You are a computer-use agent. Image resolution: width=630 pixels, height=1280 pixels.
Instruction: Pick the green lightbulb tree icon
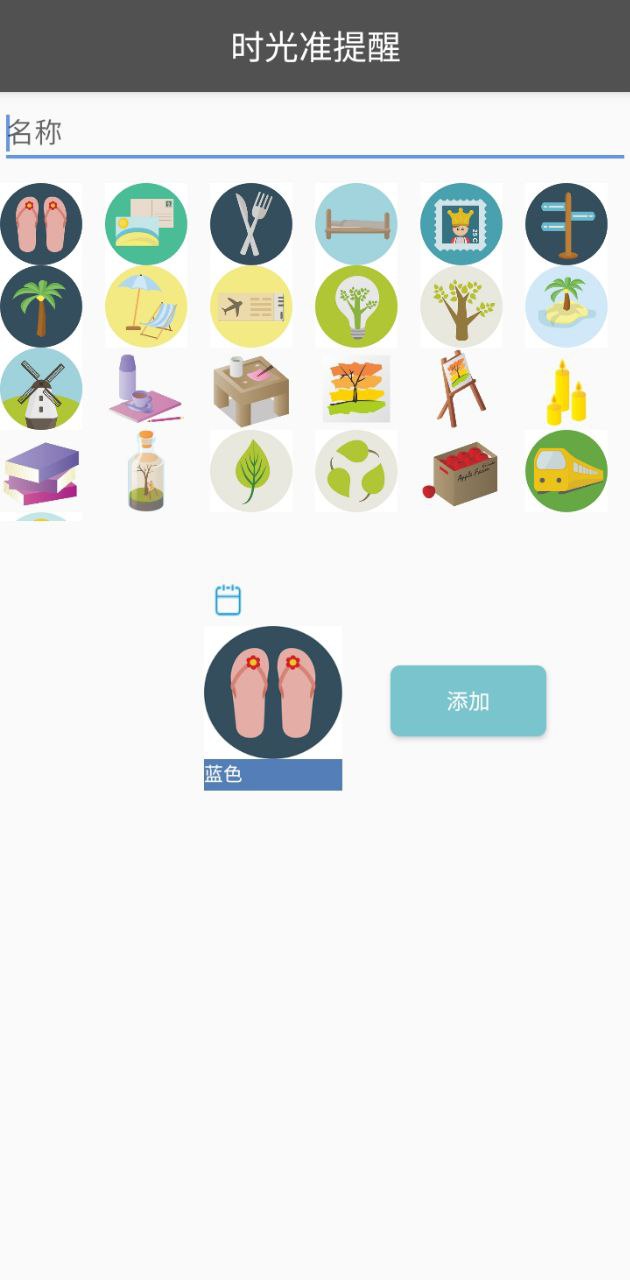(356, 306)
